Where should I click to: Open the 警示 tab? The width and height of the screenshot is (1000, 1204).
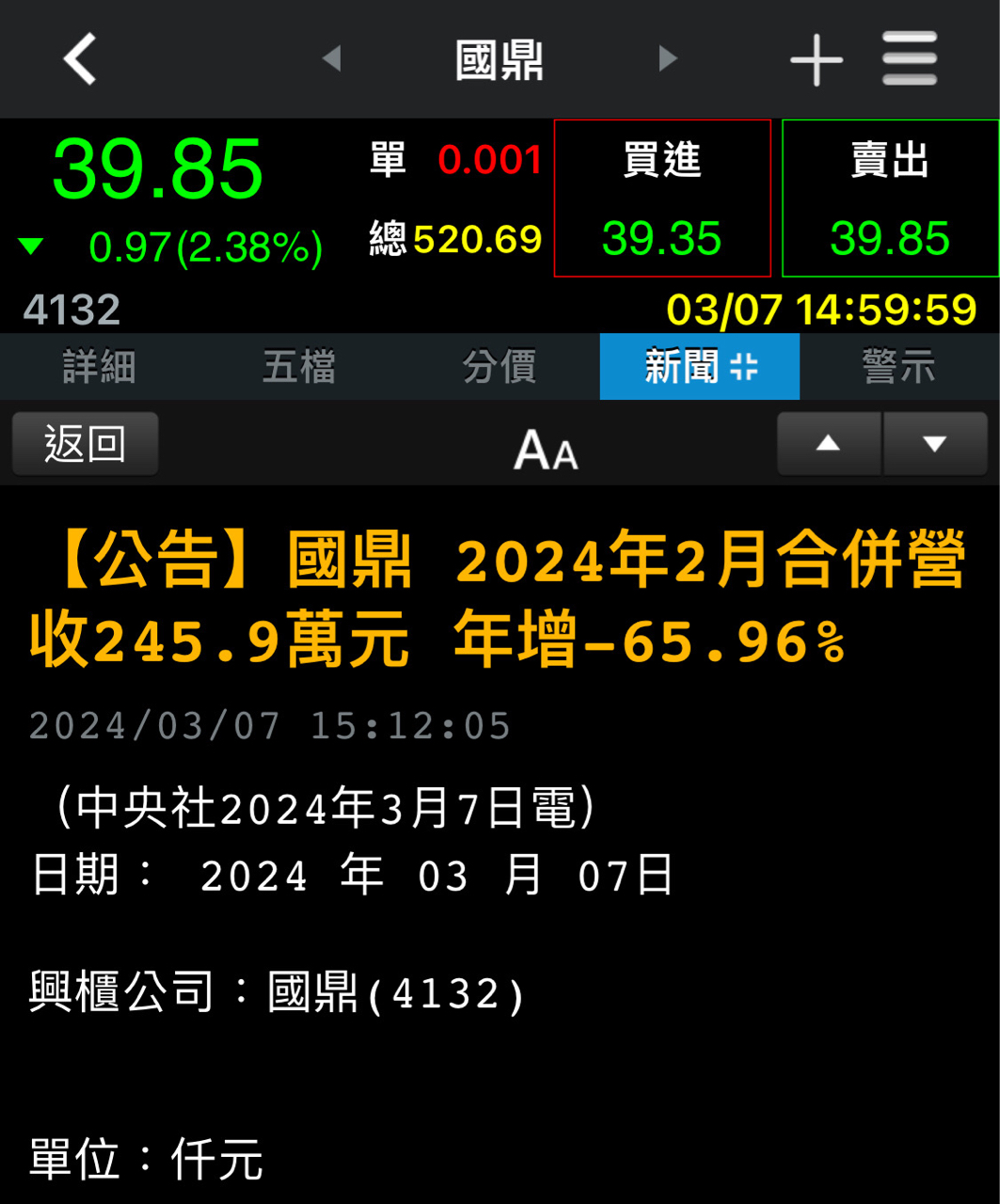coord(899,367)
